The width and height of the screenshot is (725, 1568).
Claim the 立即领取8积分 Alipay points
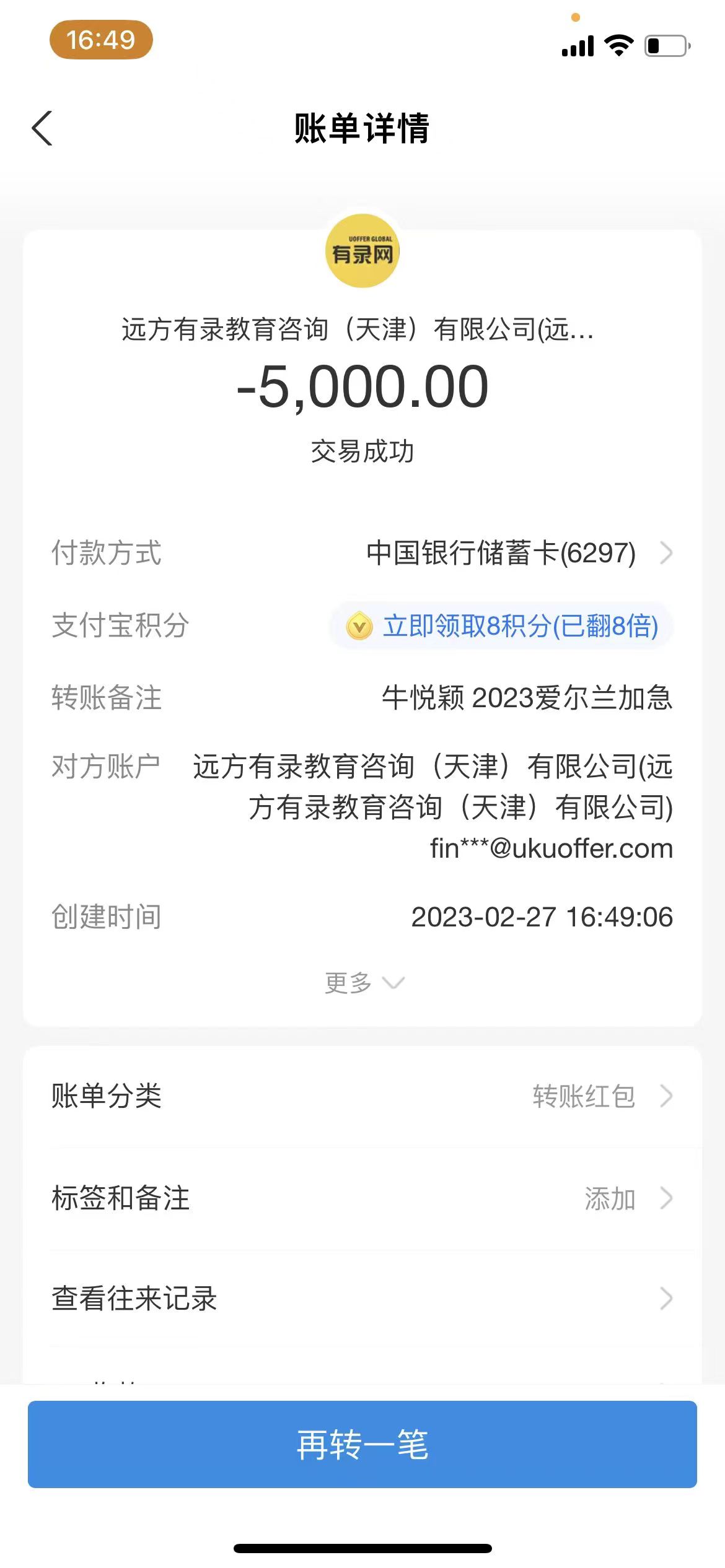[x=502, y=625]
